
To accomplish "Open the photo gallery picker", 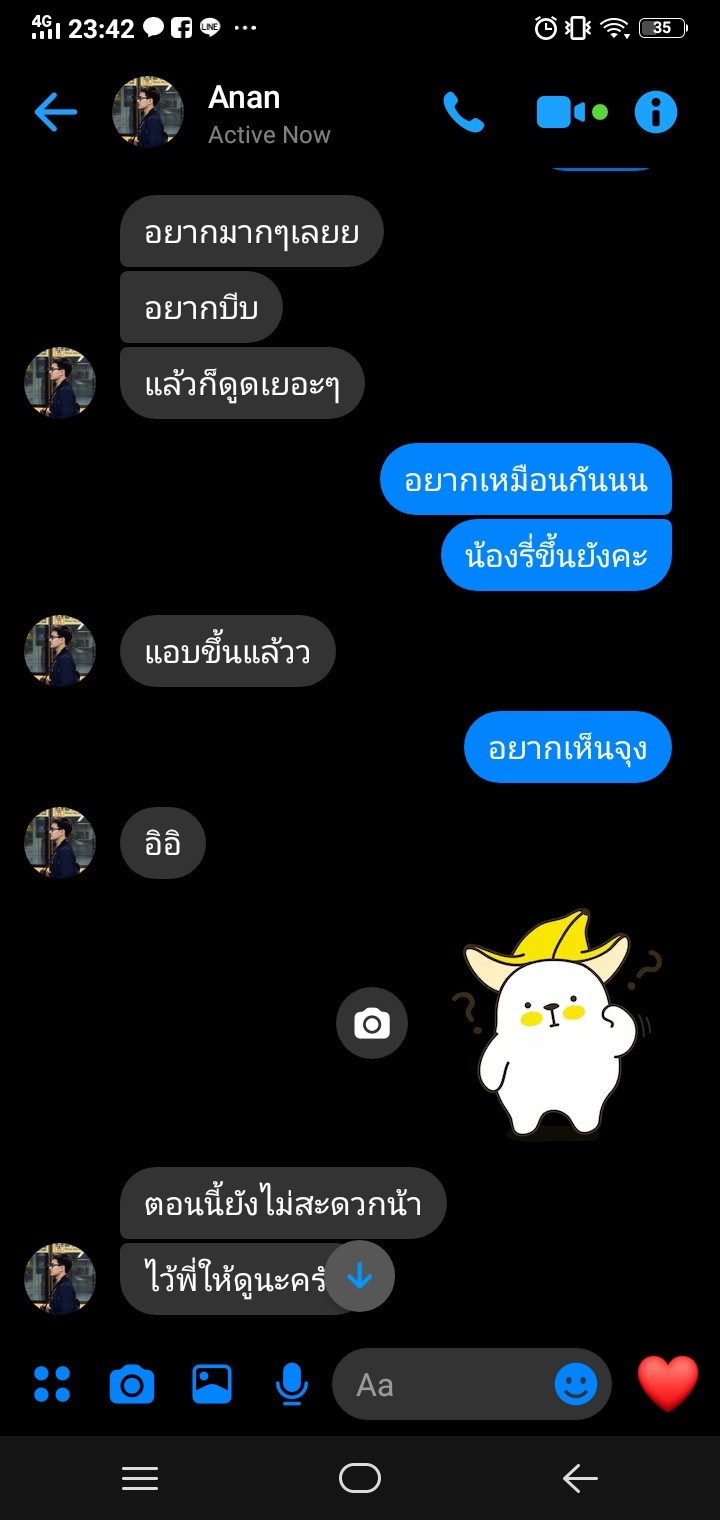I will pyautogui.click(x=212, y=1384).
